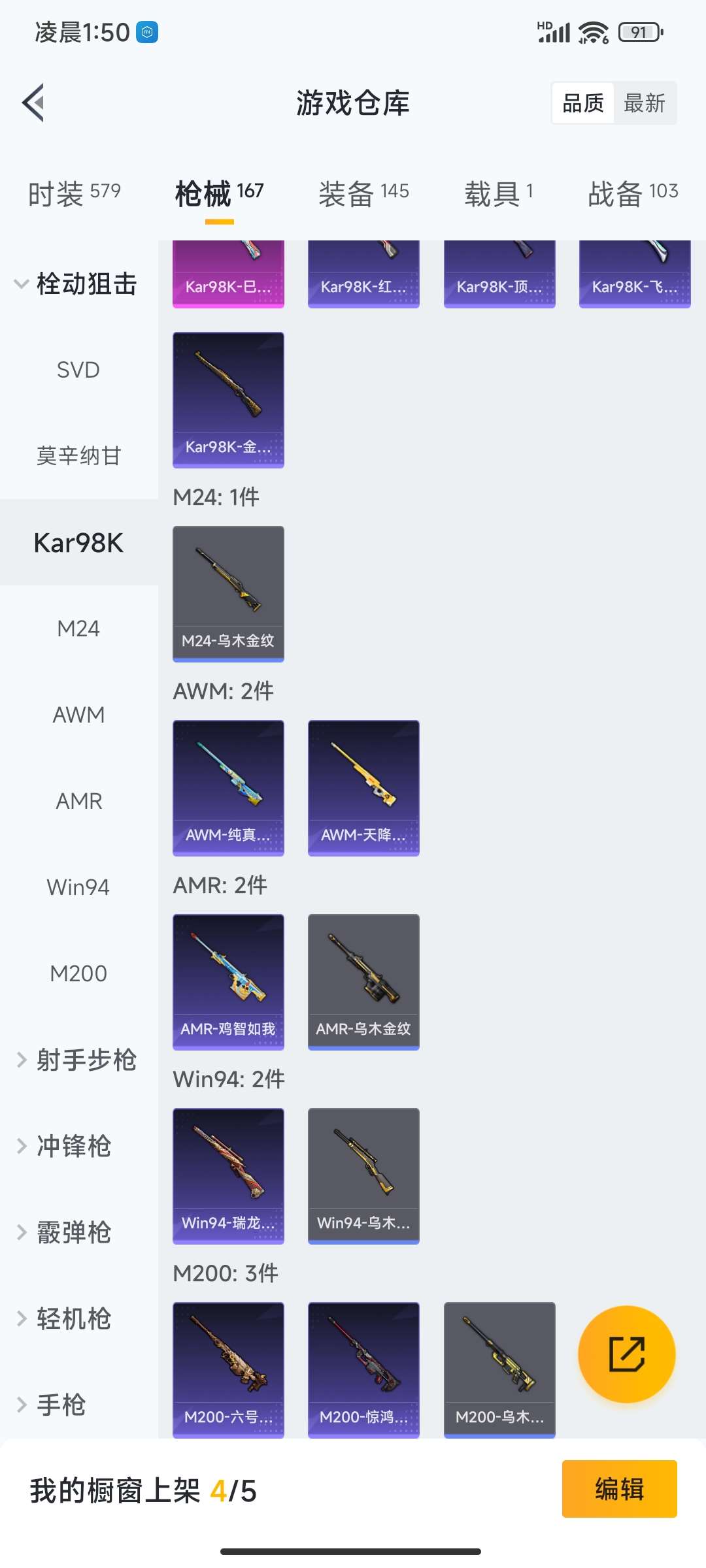
Task: Open the 载具 tab
Action: (499, 193)
